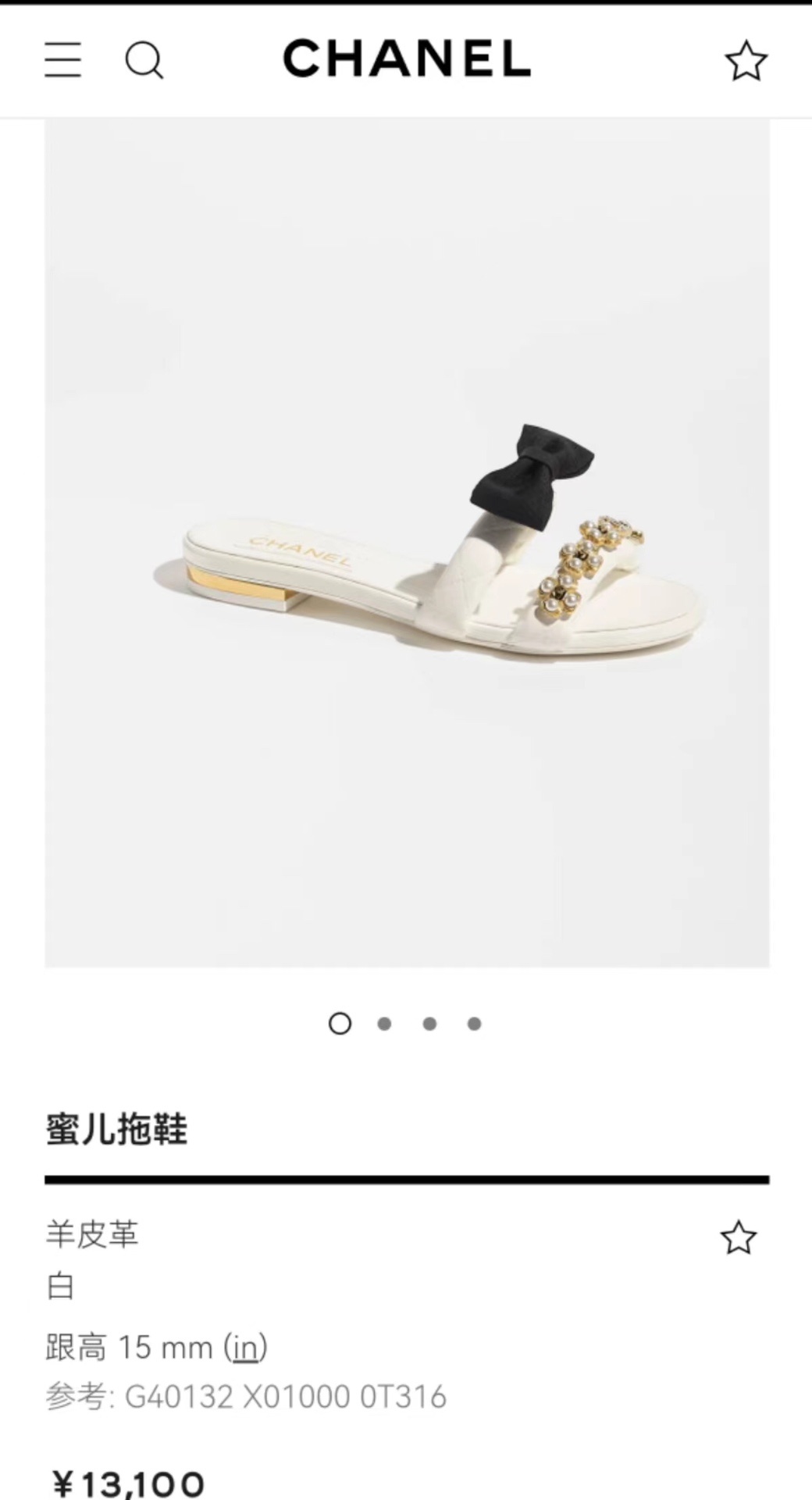
Task: Open the sandal product image
Action: pos(407,547)
